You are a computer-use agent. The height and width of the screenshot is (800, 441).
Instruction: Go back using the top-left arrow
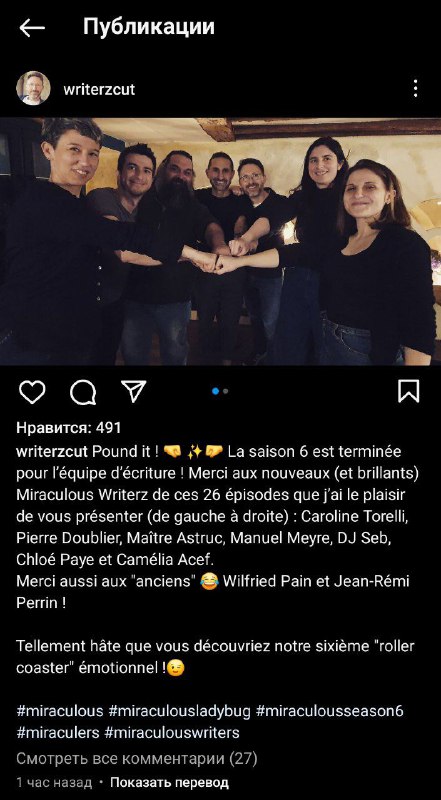32,28
